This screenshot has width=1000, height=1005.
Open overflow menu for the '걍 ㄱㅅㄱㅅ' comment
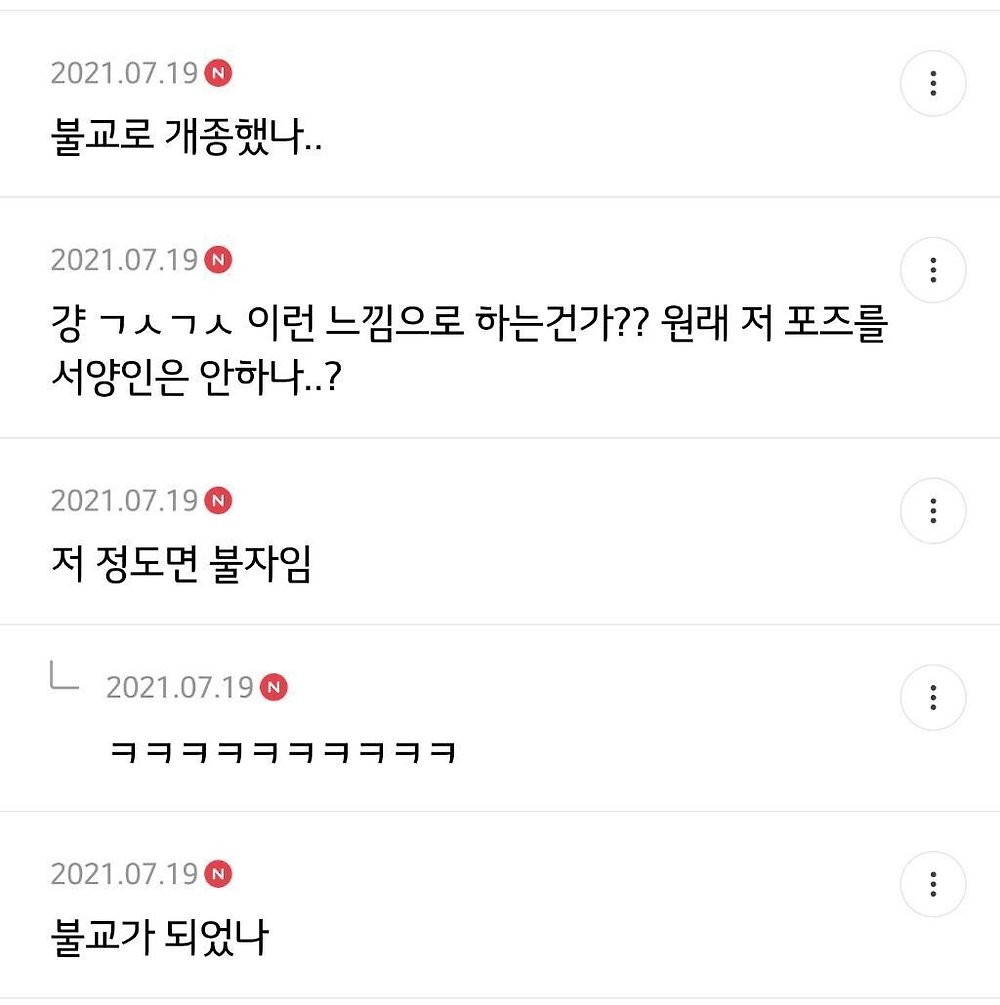(x=933, y=270)
